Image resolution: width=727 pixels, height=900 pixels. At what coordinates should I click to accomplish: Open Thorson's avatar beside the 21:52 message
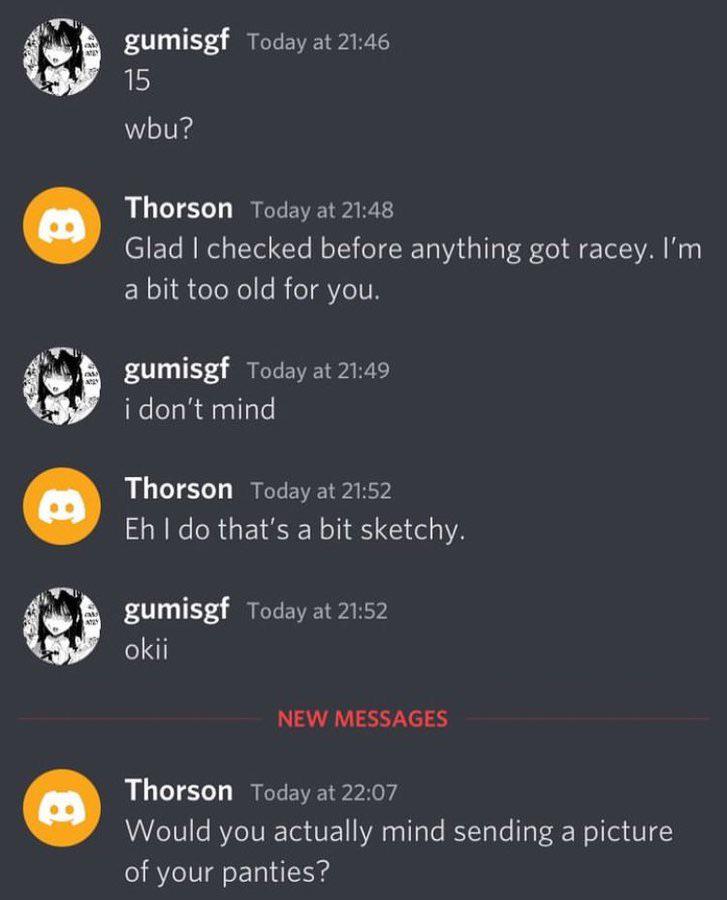pyautogui.click(x=60, y=505)
